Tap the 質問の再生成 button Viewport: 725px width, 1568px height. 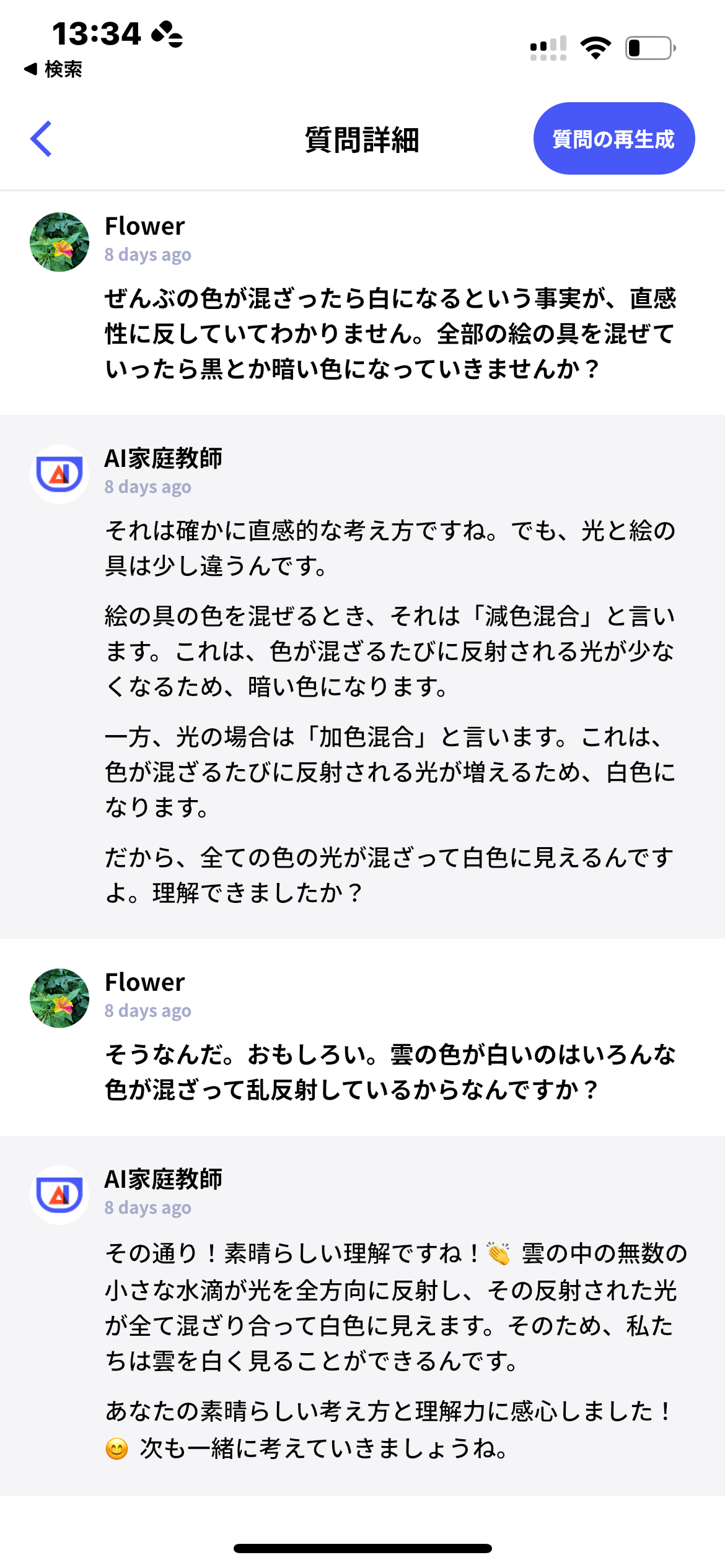tap(613, 139)
